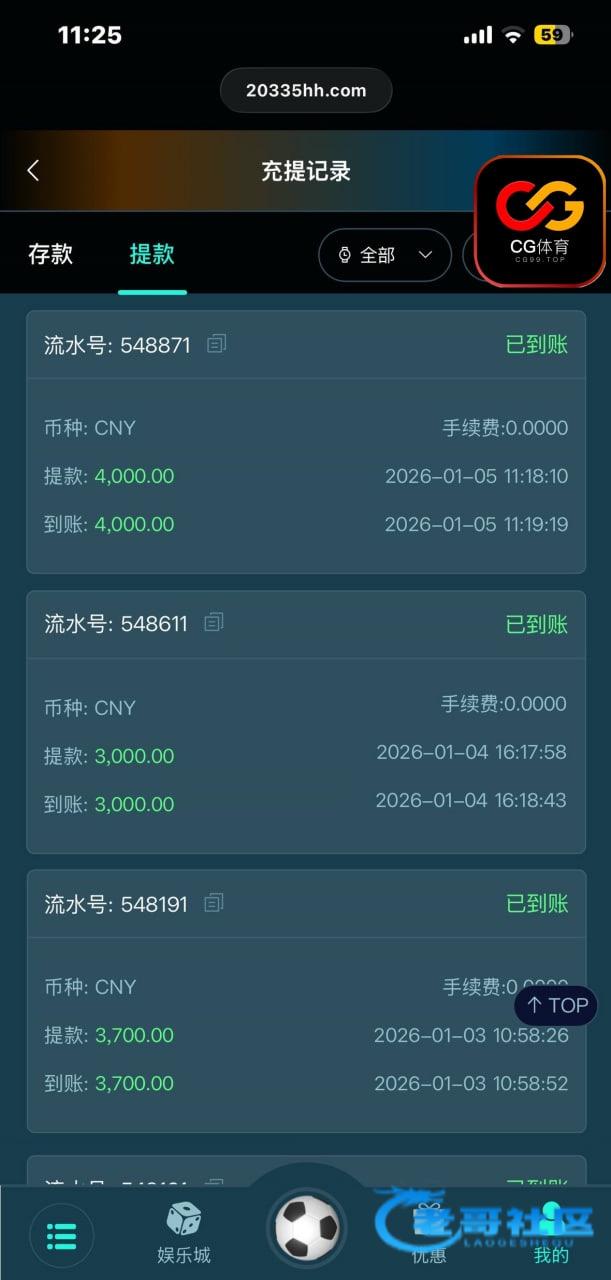Select the 提款 tab
This screenshot has width=611, height=1280.
tap(152, 254)
